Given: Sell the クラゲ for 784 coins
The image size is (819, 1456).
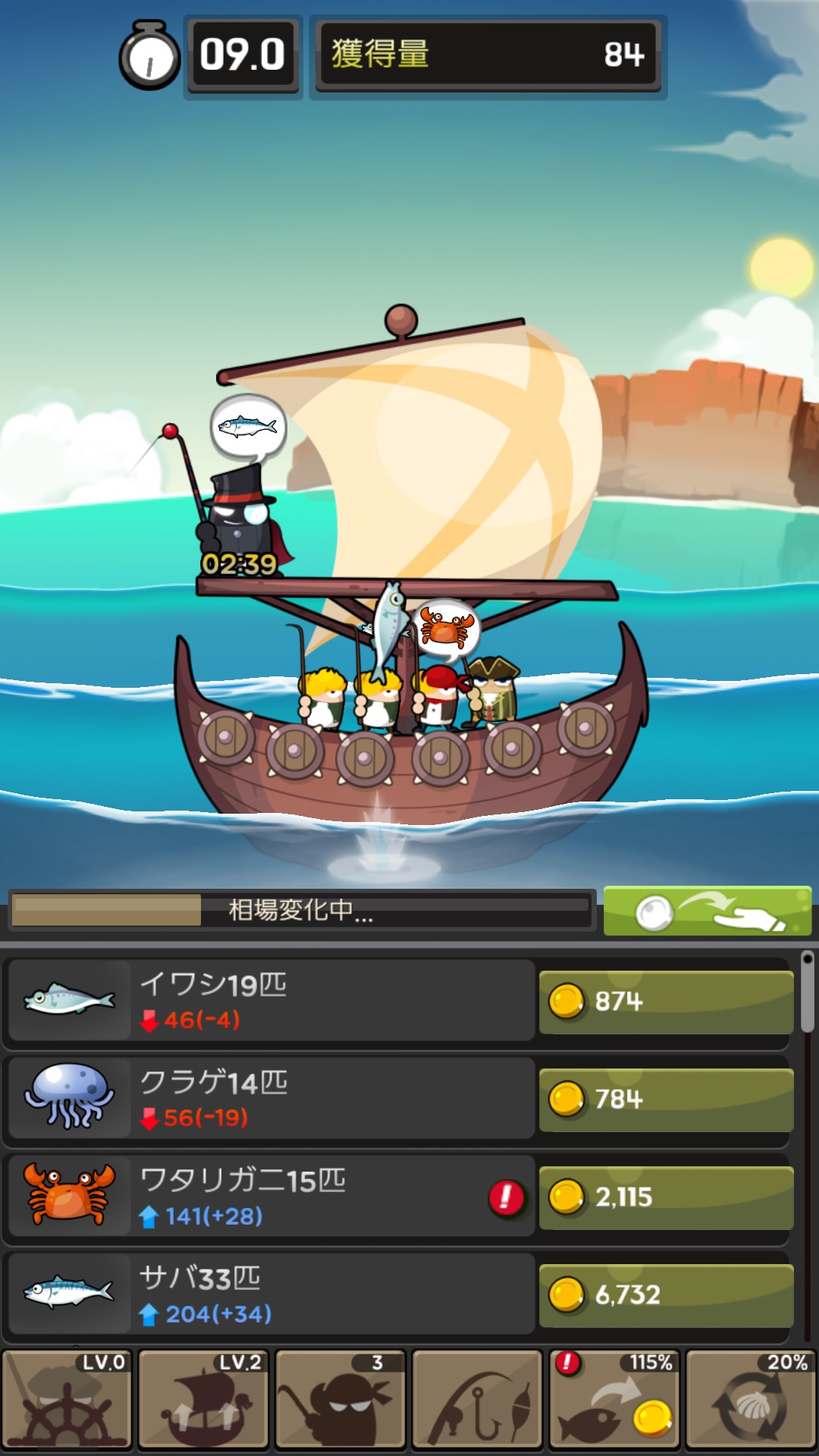Looking at the screenshot, I should click(666, 1100).
